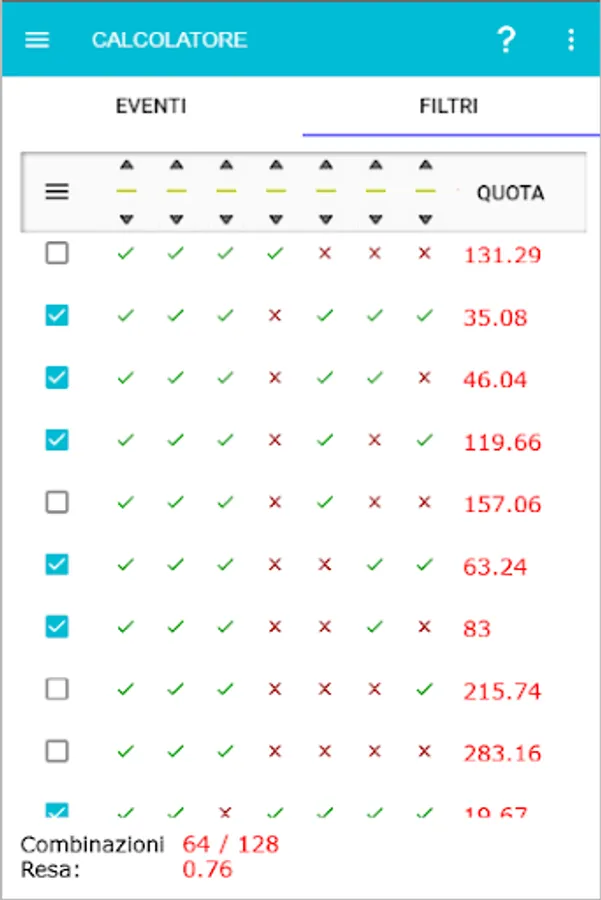Uncheck the 63.24 combination
Image resolution: width=601 pixels, height=900 pixels.
click(57, 564)
